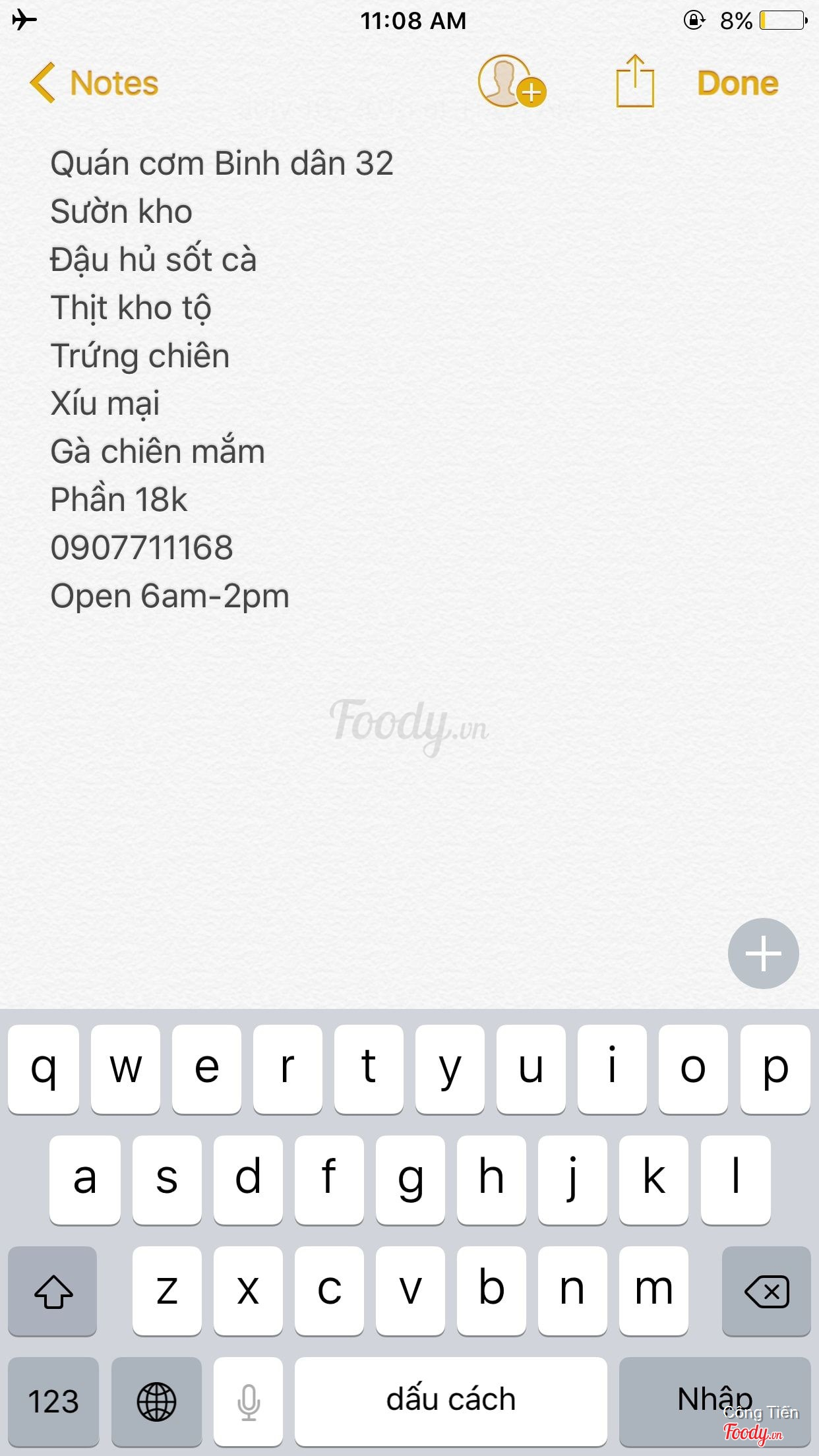Screen dimensions: 819x1456
Task: Open the round plus attachment button
Action: point(763,953)
